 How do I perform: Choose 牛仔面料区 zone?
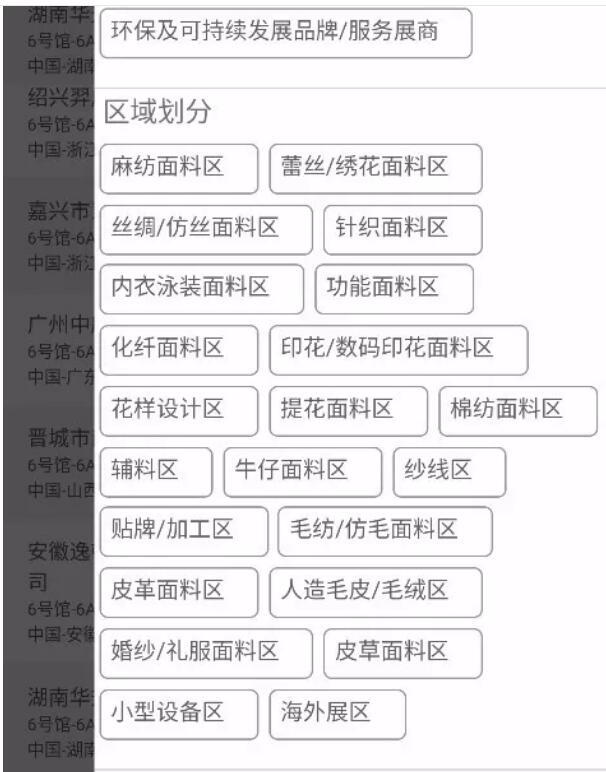click(x=302, y=471)
